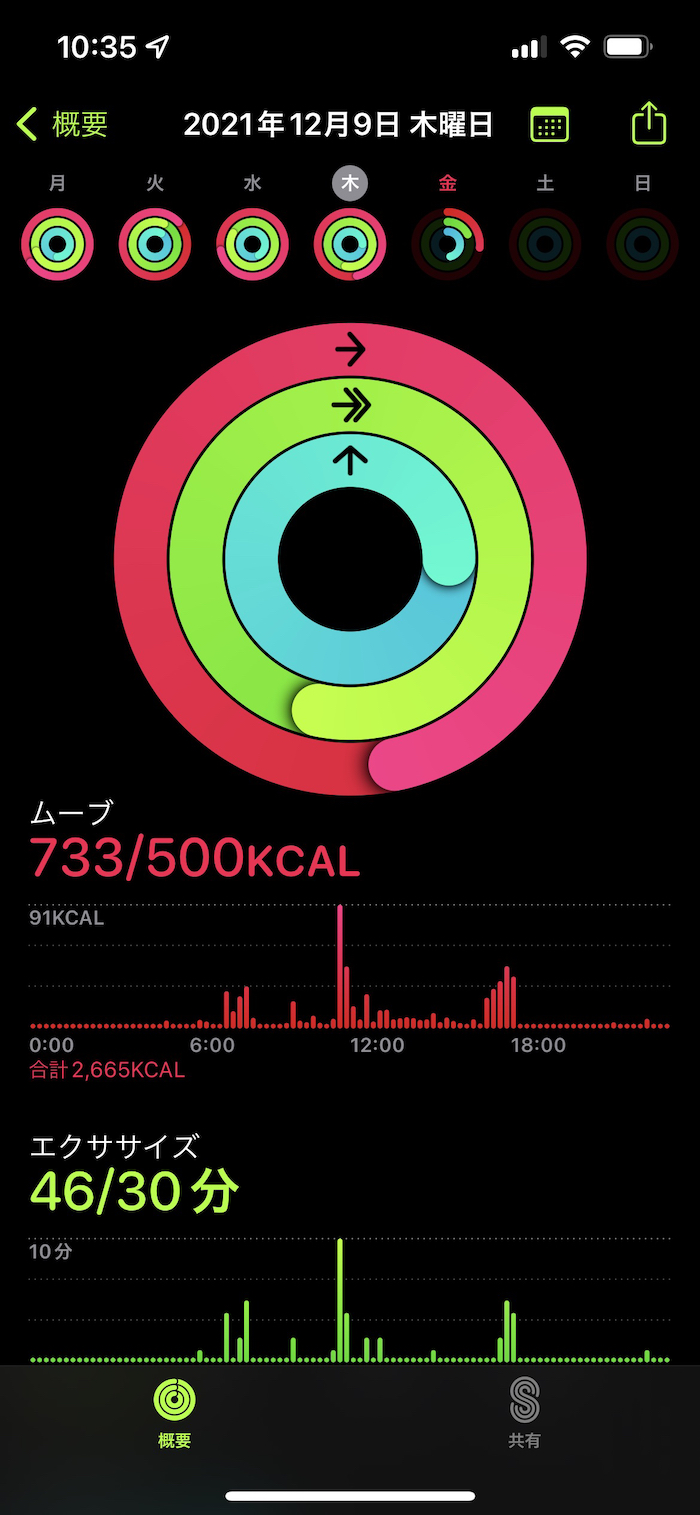Select Sunday (日) activity rings
The image size is (700, 1515).
pyautogui.click(x=642, y=243)
